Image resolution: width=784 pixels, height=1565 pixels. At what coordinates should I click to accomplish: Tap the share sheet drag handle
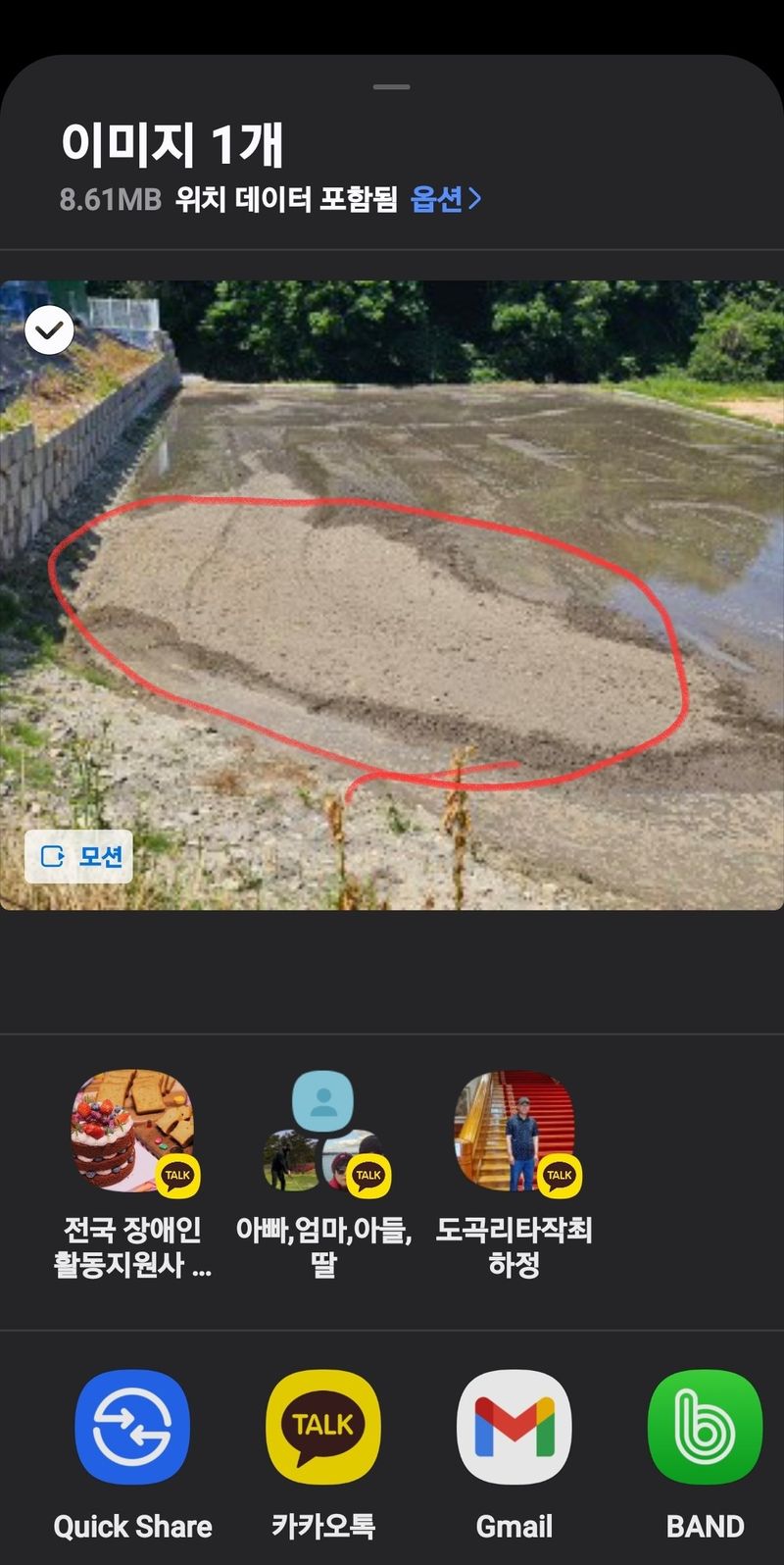coord(392,87)
